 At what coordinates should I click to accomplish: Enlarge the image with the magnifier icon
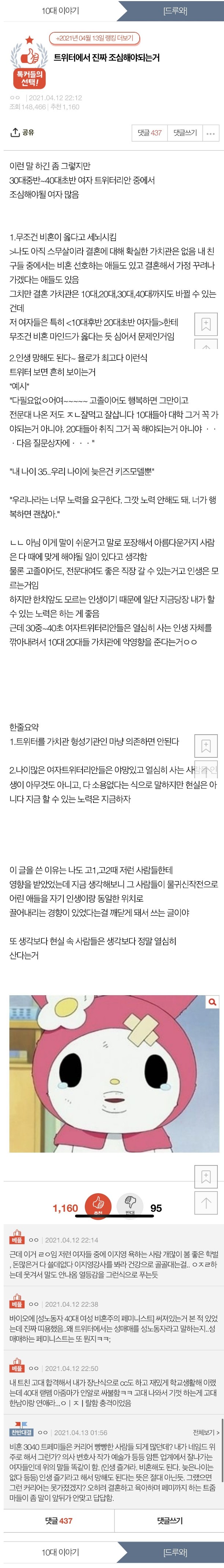(212, 1001)
